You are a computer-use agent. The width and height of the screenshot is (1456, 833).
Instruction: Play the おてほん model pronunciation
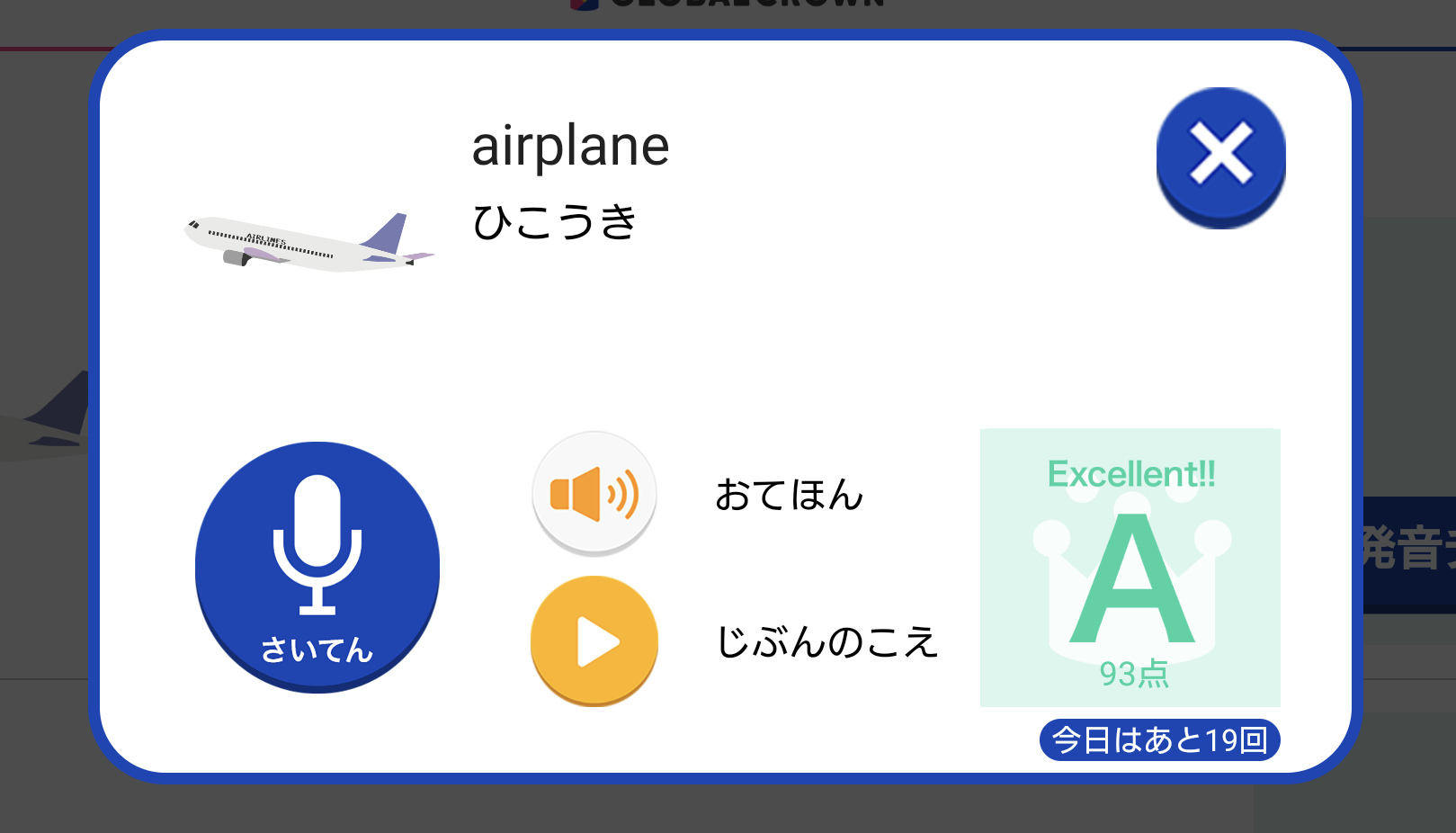click(x=594, y=494)
